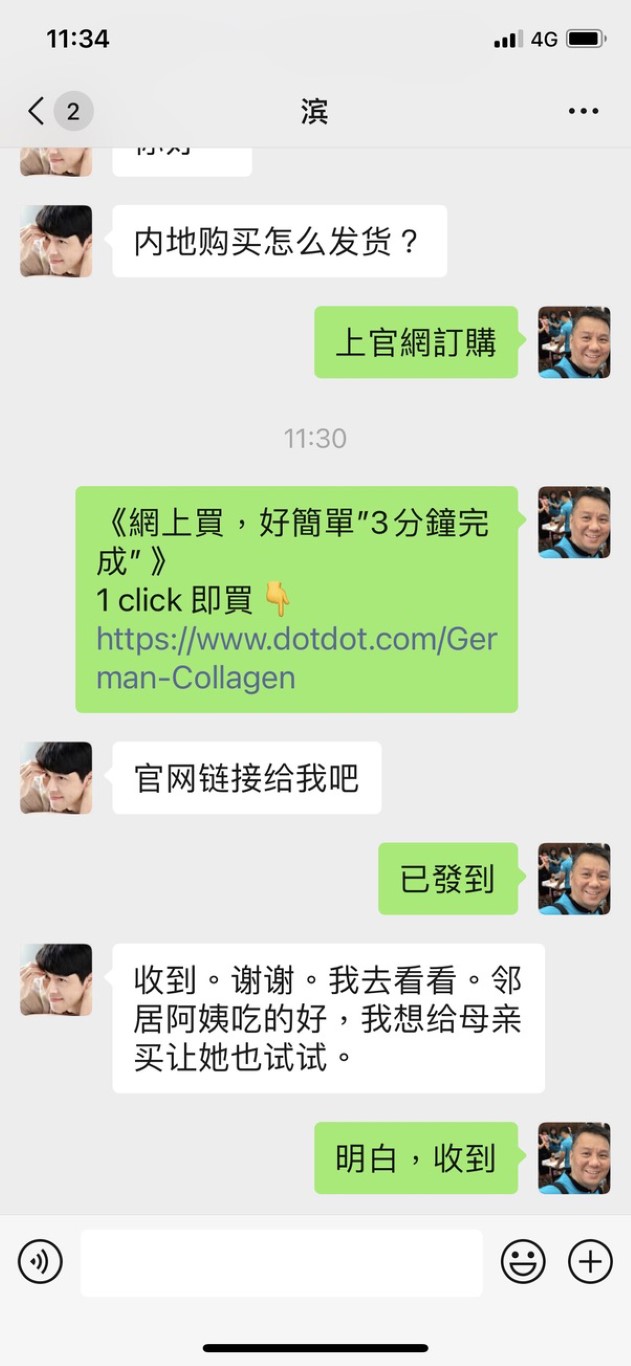Go back to the chat list
This screenshot has height=1366, width=631.
(x=38, y=111)
